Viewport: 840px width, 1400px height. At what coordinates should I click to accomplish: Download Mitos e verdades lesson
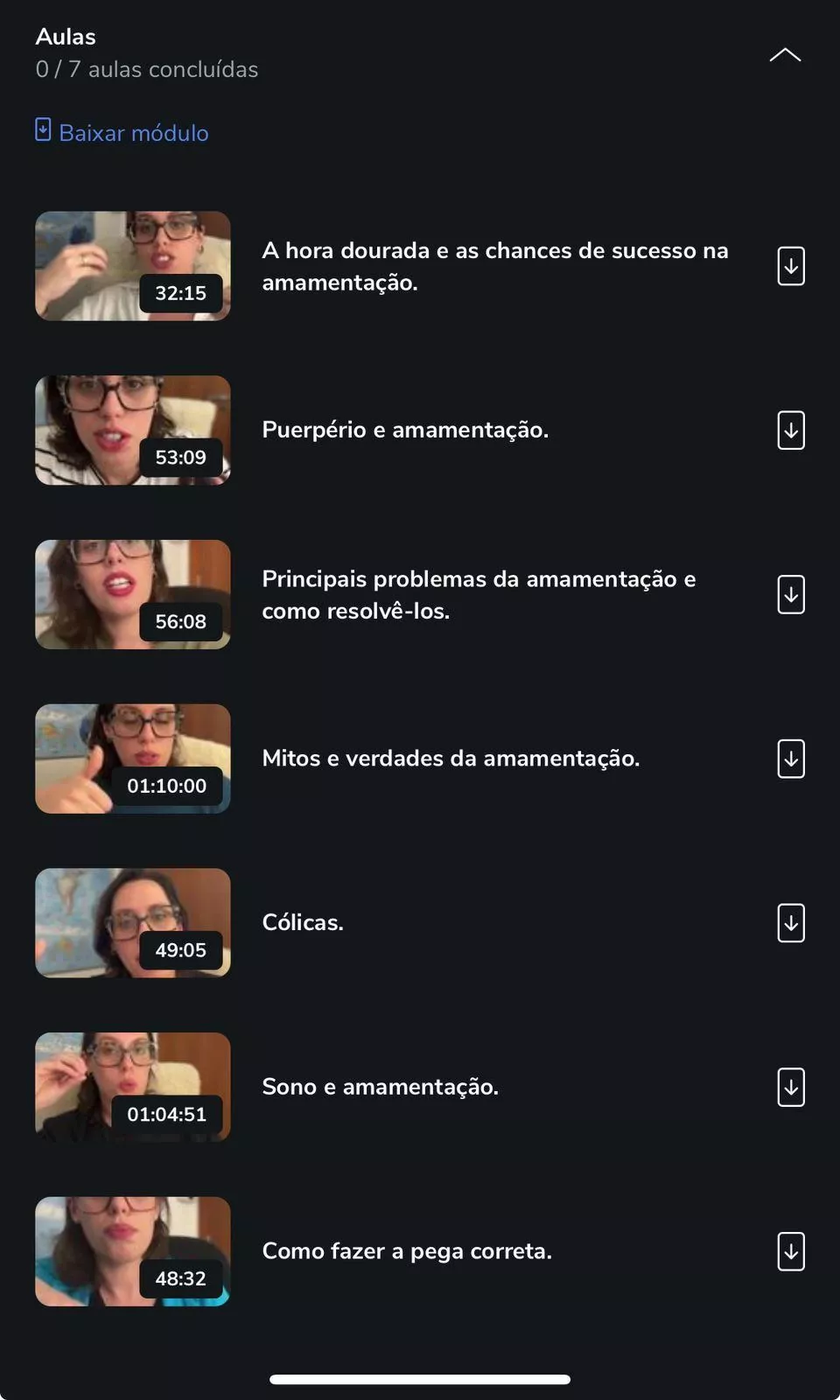coord(791,759)
